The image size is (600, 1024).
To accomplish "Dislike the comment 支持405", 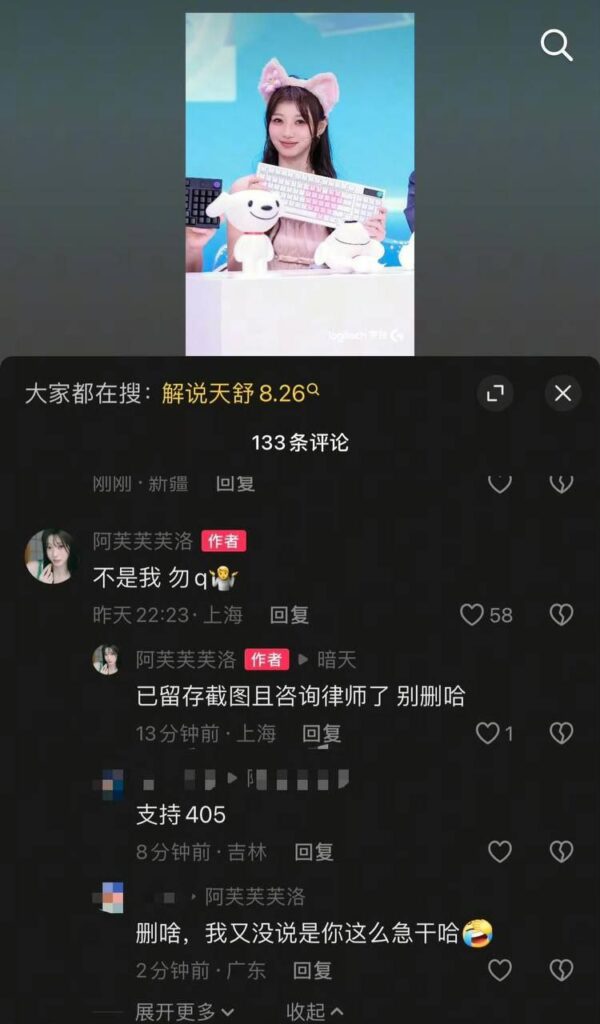I will [x=562, y=852].
